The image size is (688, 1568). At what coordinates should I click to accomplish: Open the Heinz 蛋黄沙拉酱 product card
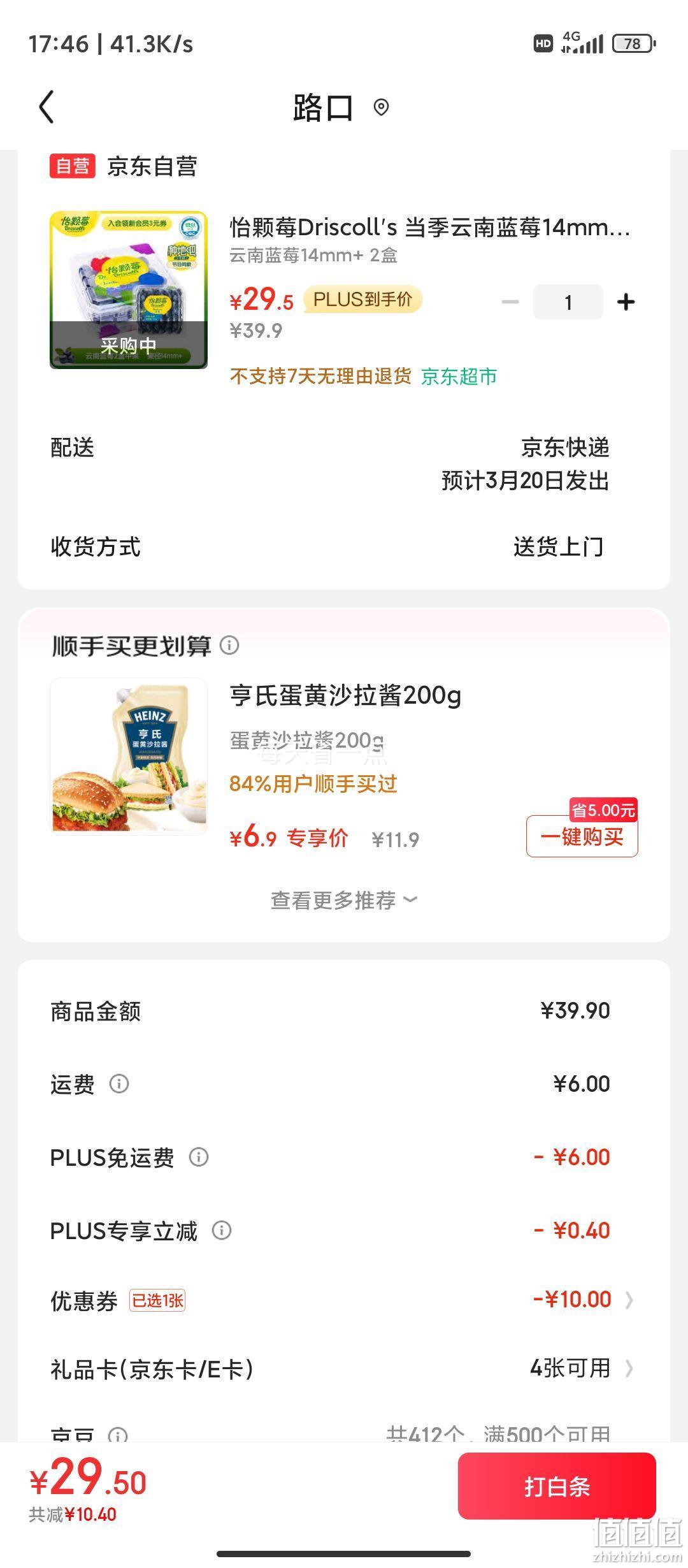click(x=344, y=756)
